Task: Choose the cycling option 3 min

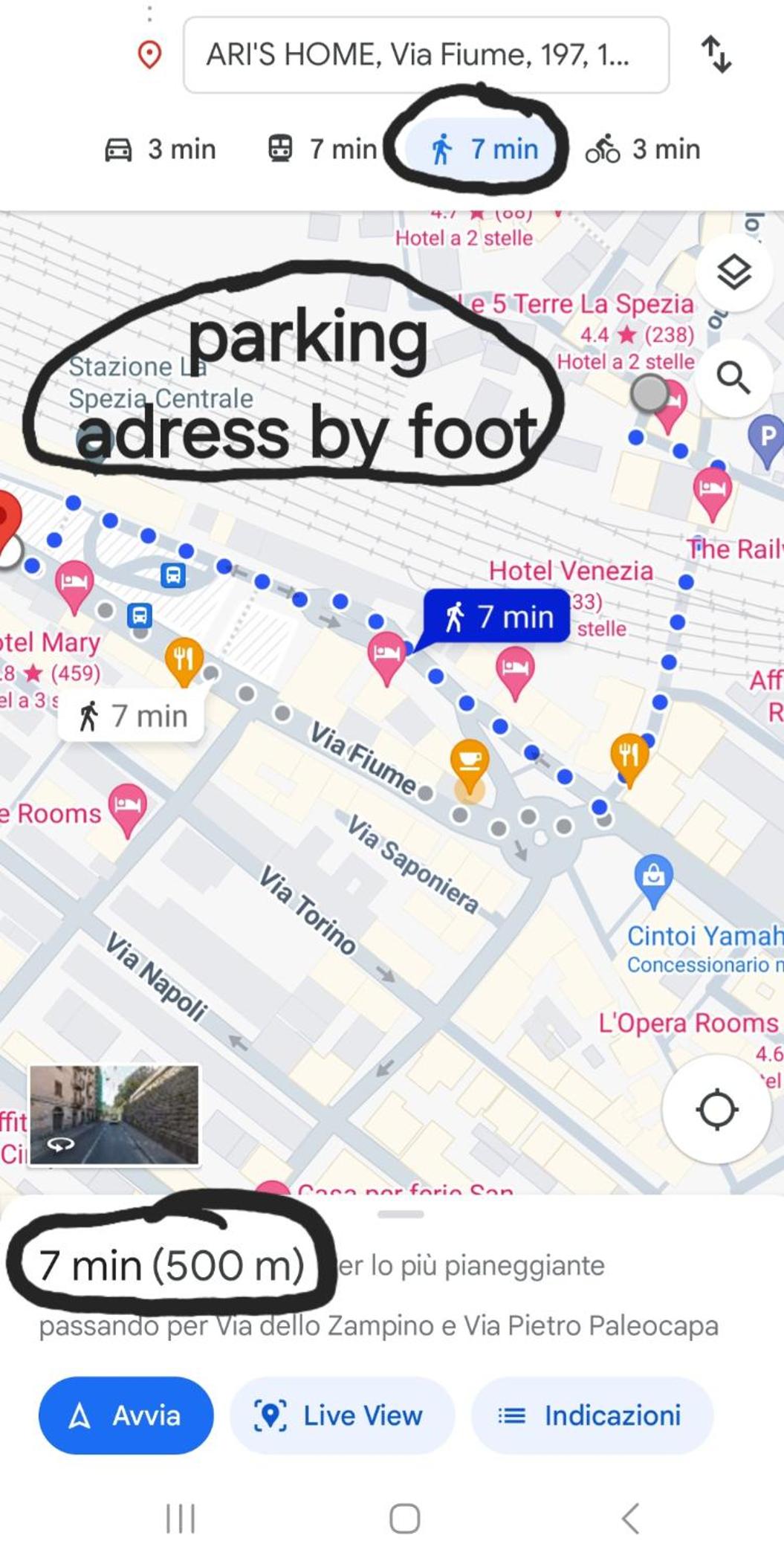Action: coord(643,149)
